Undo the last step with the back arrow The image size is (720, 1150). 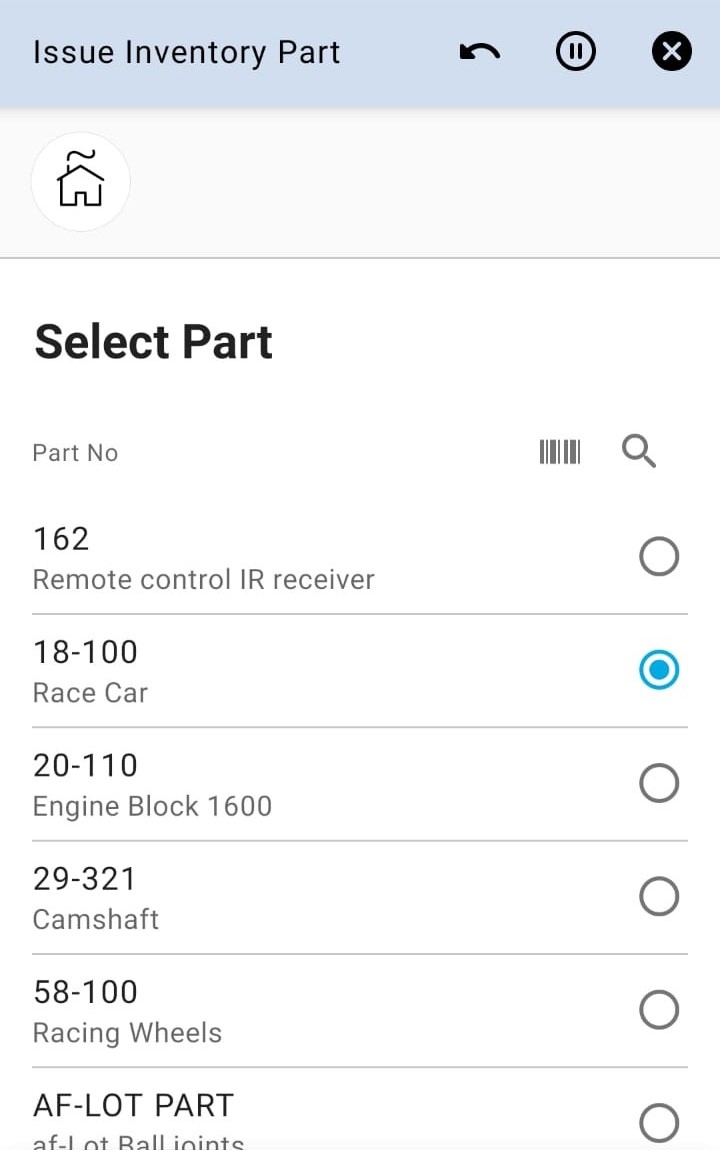click(x=480, y=52)
